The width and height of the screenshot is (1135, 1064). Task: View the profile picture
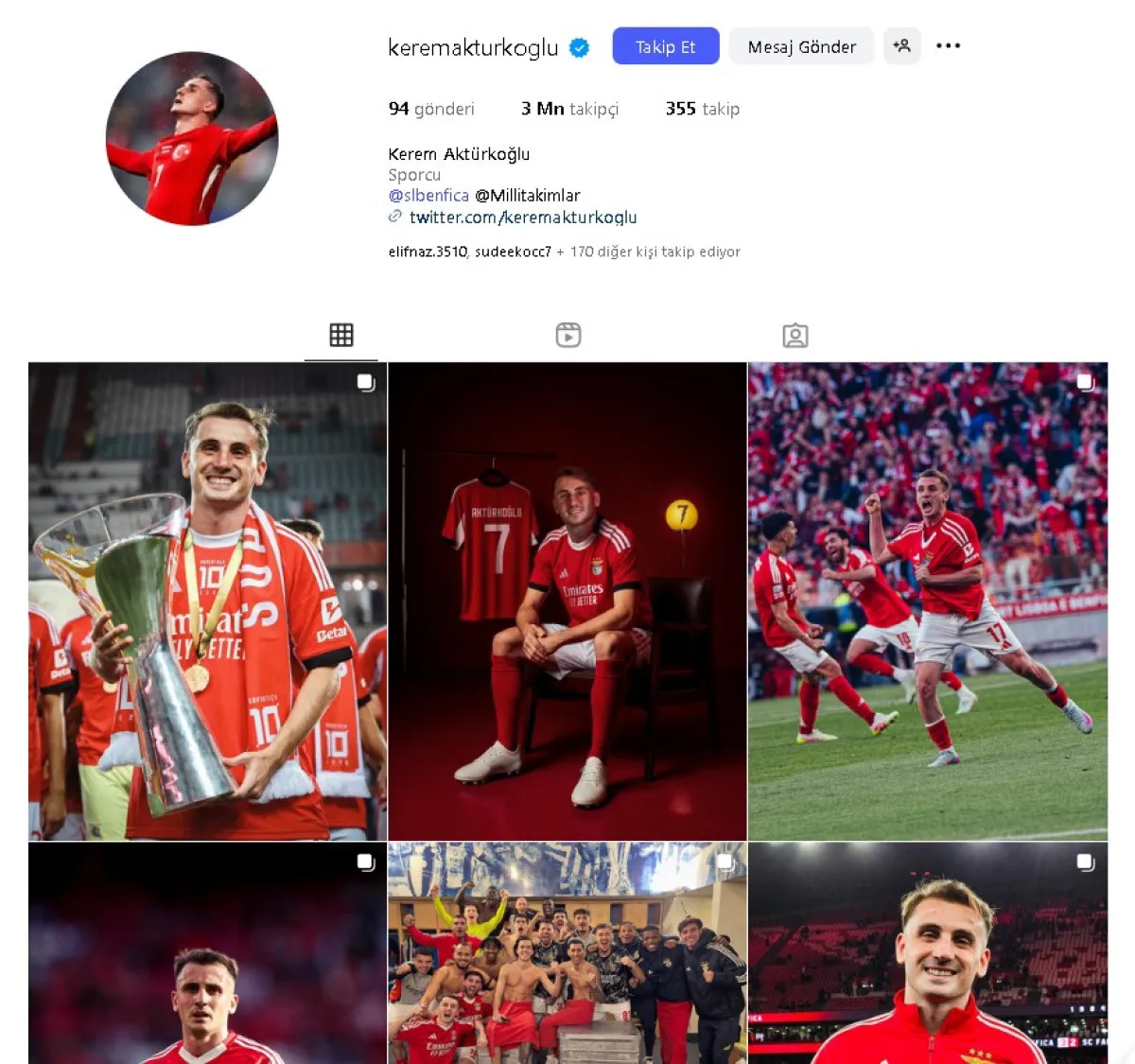pyautogui.click(x=192, y=139)
